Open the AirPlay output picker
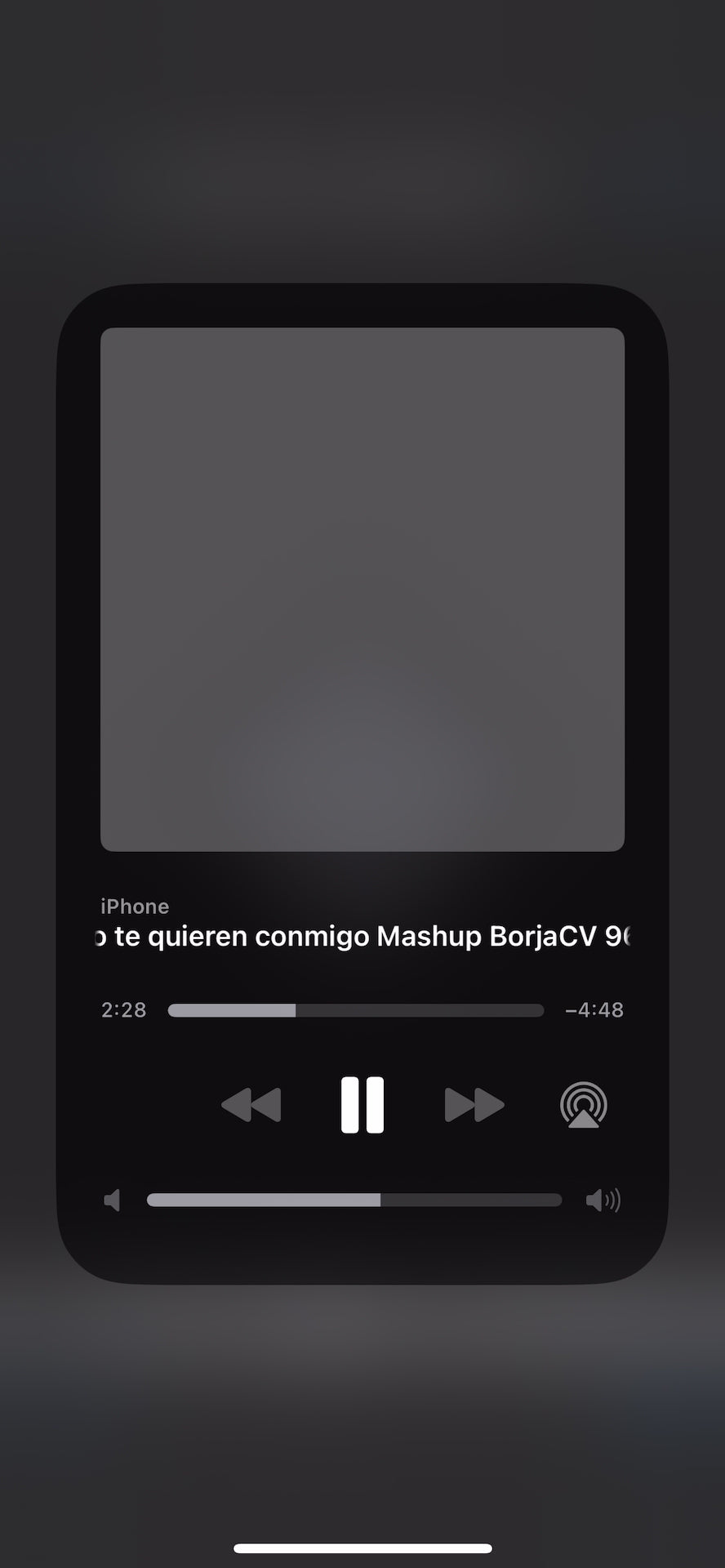Screen dimensions: 725x1568 click(x=583, y=1105)
